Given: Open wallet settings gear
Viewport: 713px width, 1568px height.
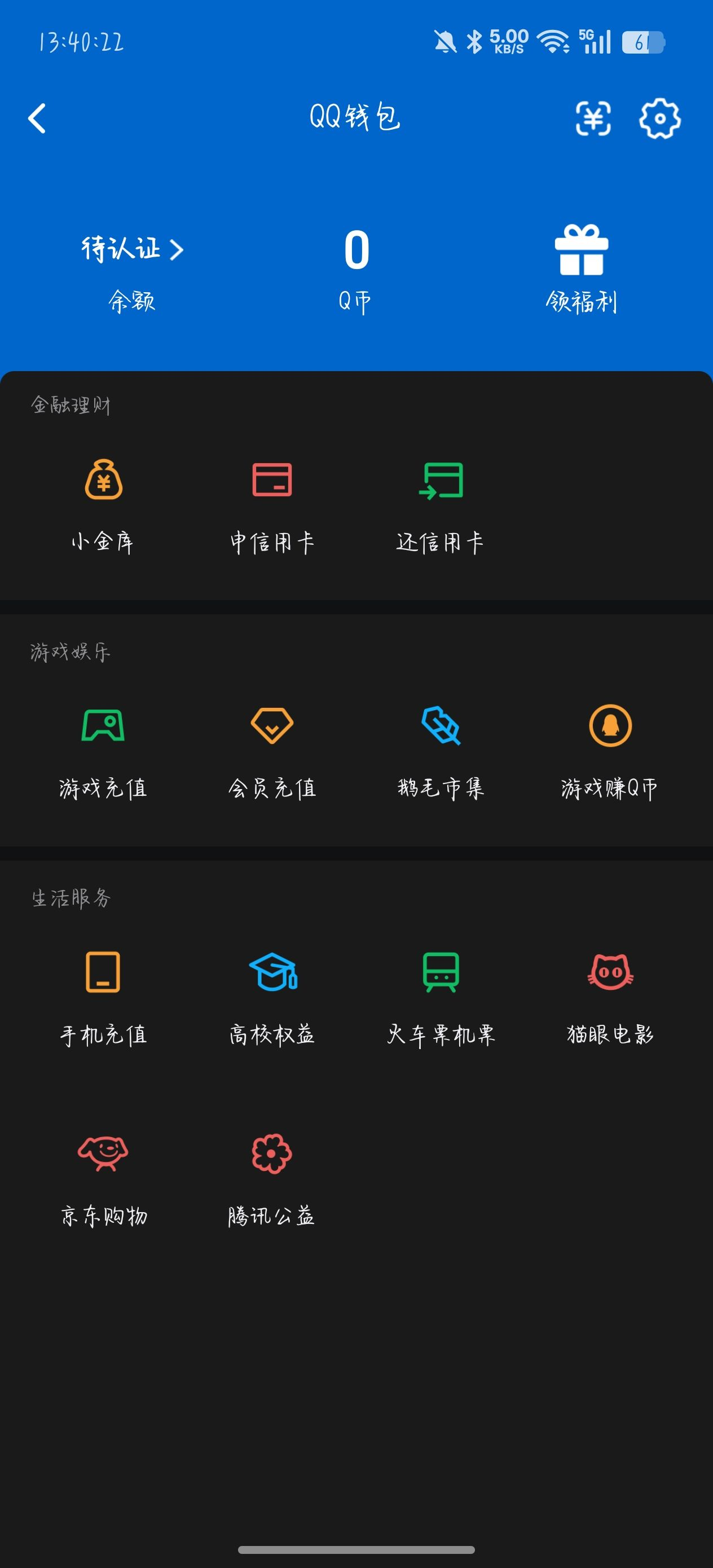Looking at the screenshot, I should [659, 118].
